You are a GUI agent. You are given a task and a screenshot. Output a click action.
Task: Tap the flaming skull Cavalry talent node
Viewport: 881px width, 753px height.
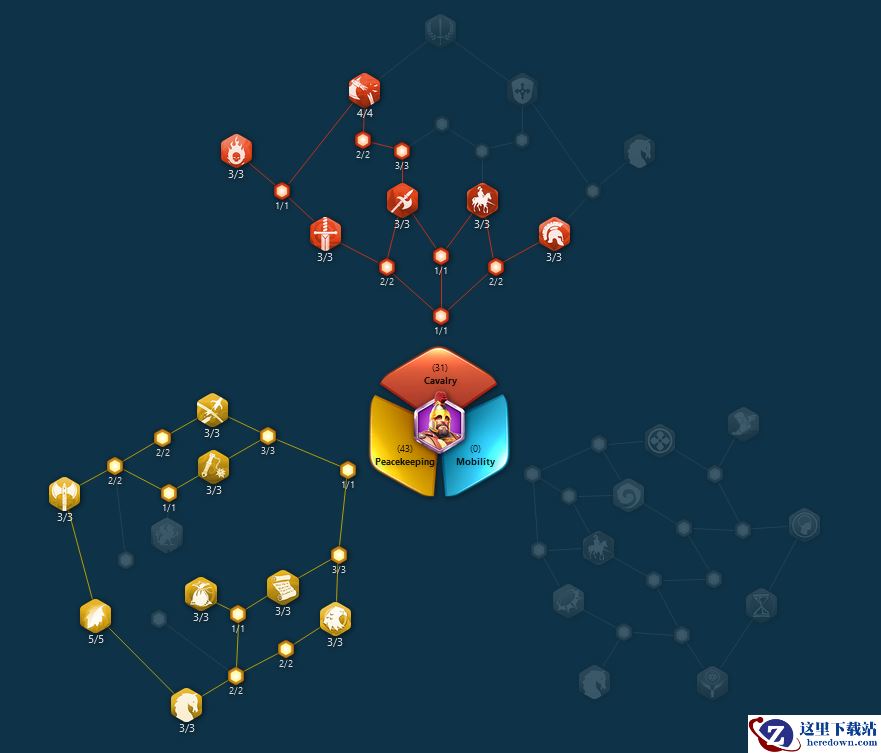pos(236,152)
